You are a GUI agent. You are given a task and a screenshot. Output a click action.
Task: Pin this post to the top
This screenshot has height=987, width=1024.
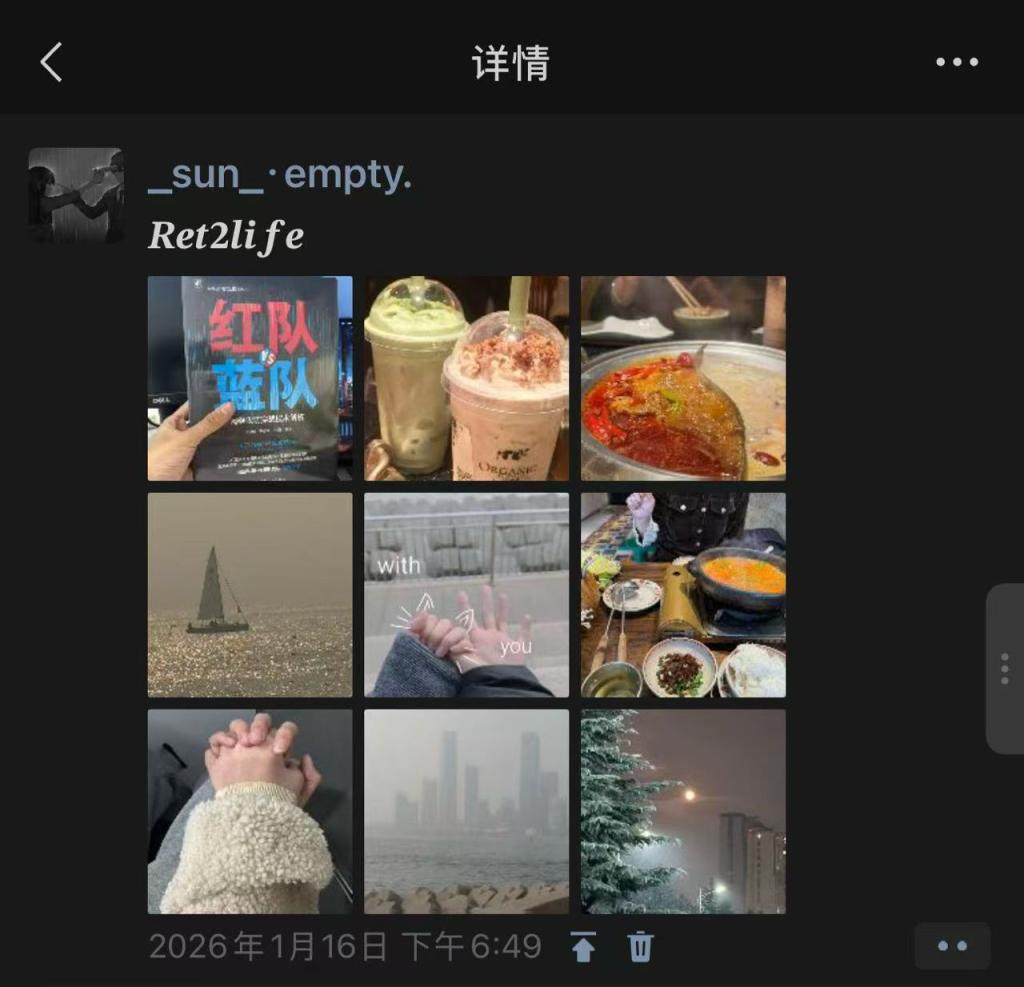(x=584, y=946)
